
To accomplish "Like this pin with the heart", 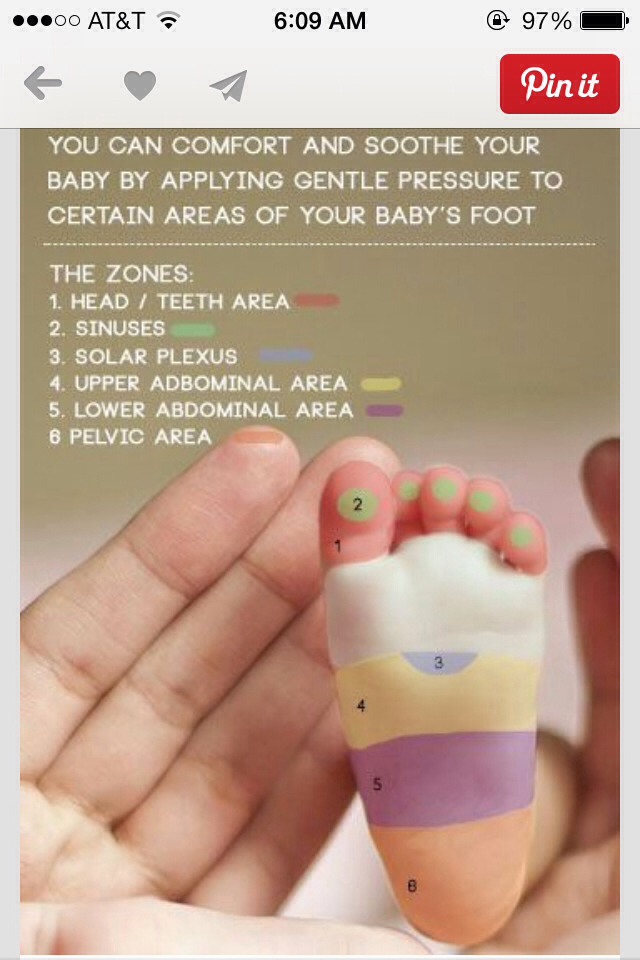I will pyautogui.click(x=139, y=86).
